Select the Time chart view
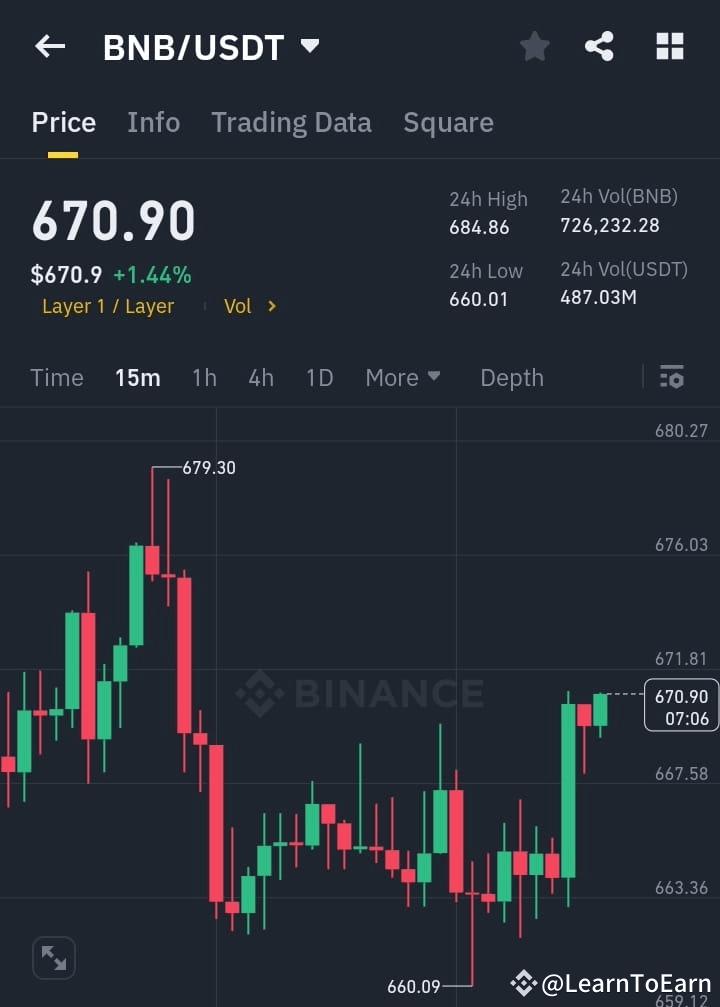 pos(56,377)
